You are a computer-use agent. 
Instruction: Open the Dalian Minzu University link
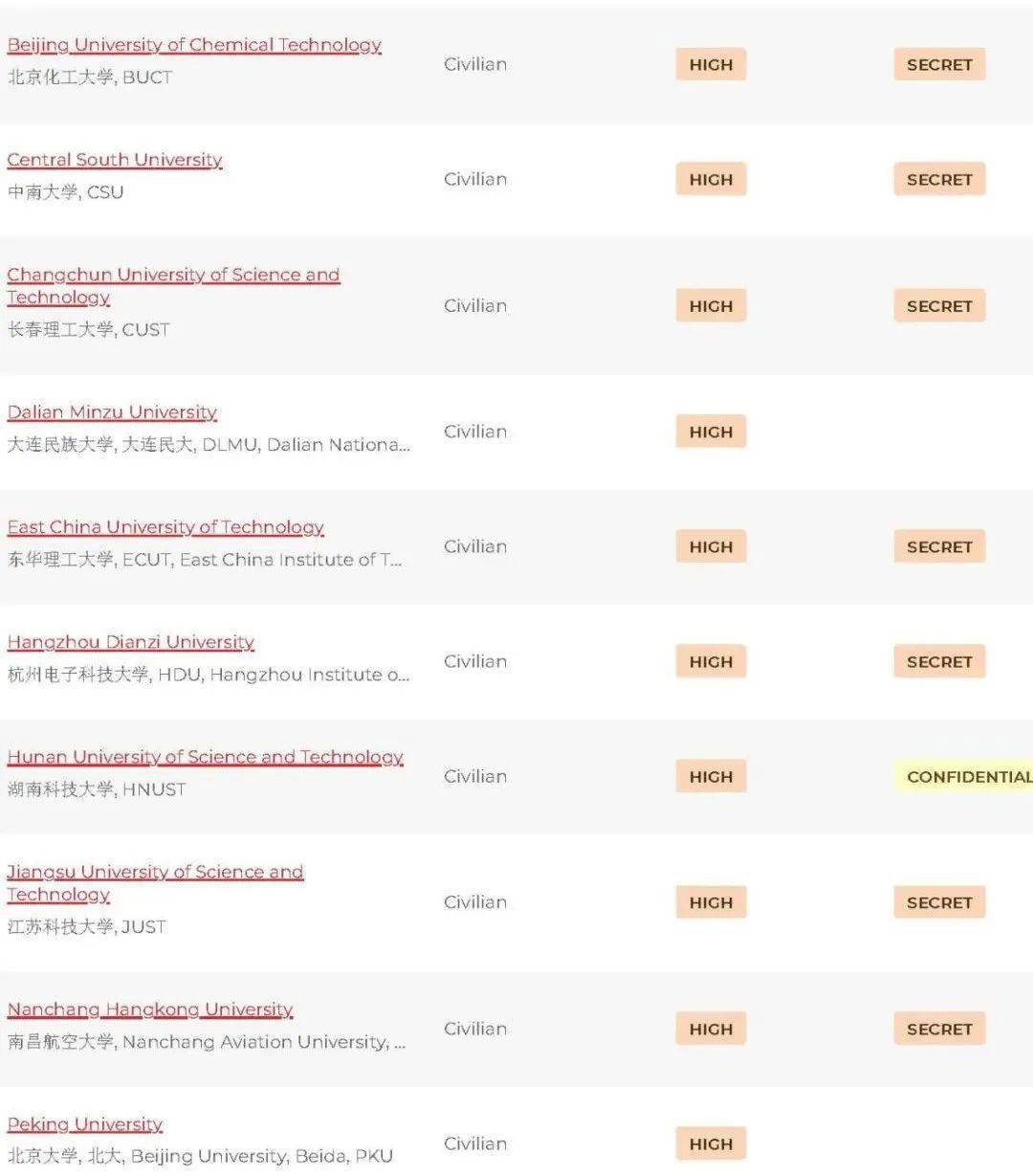point(112,412)
